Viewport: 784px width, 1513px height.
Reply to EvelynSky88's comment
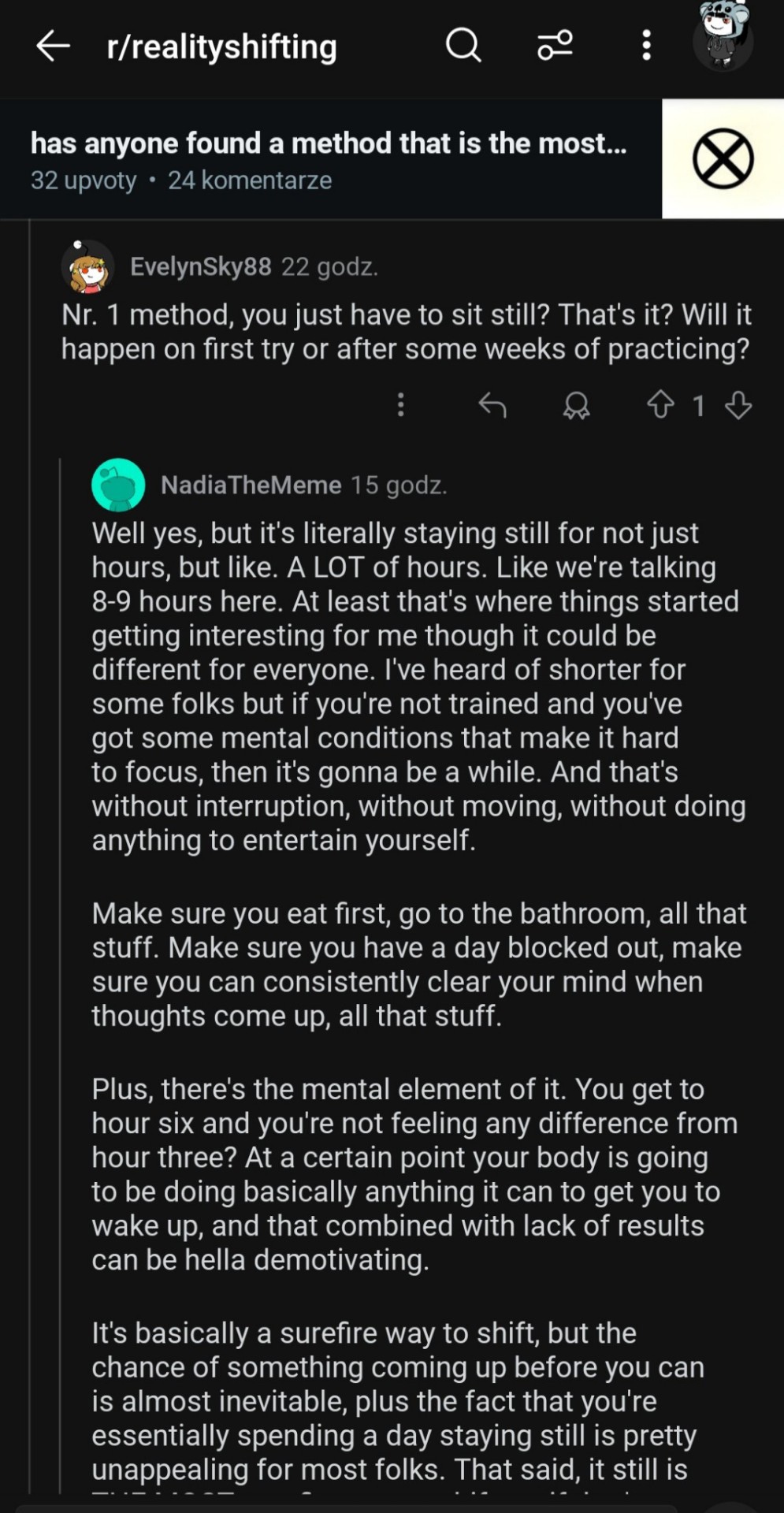click(x=492, y=405)
